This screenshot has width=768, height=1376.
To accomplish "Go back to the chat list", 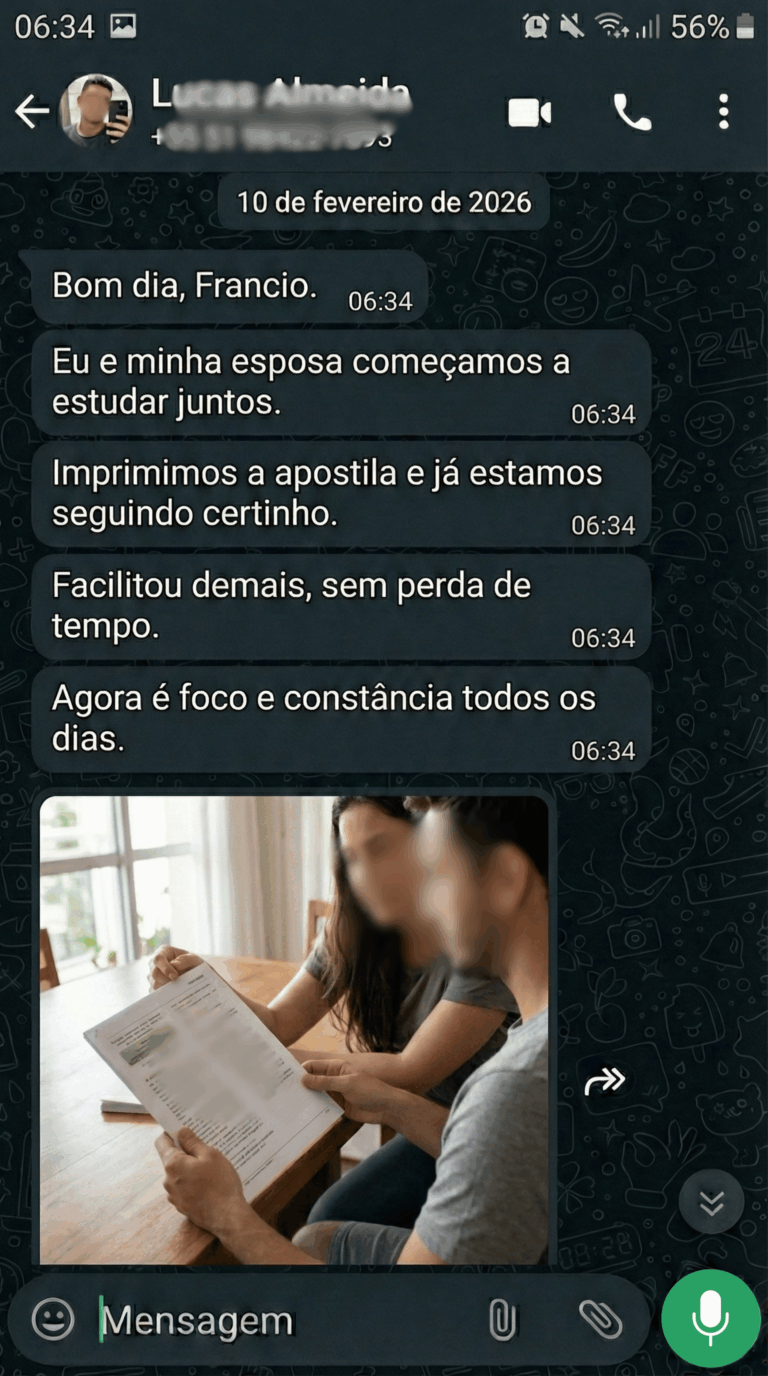I will (x=31, y=112).
